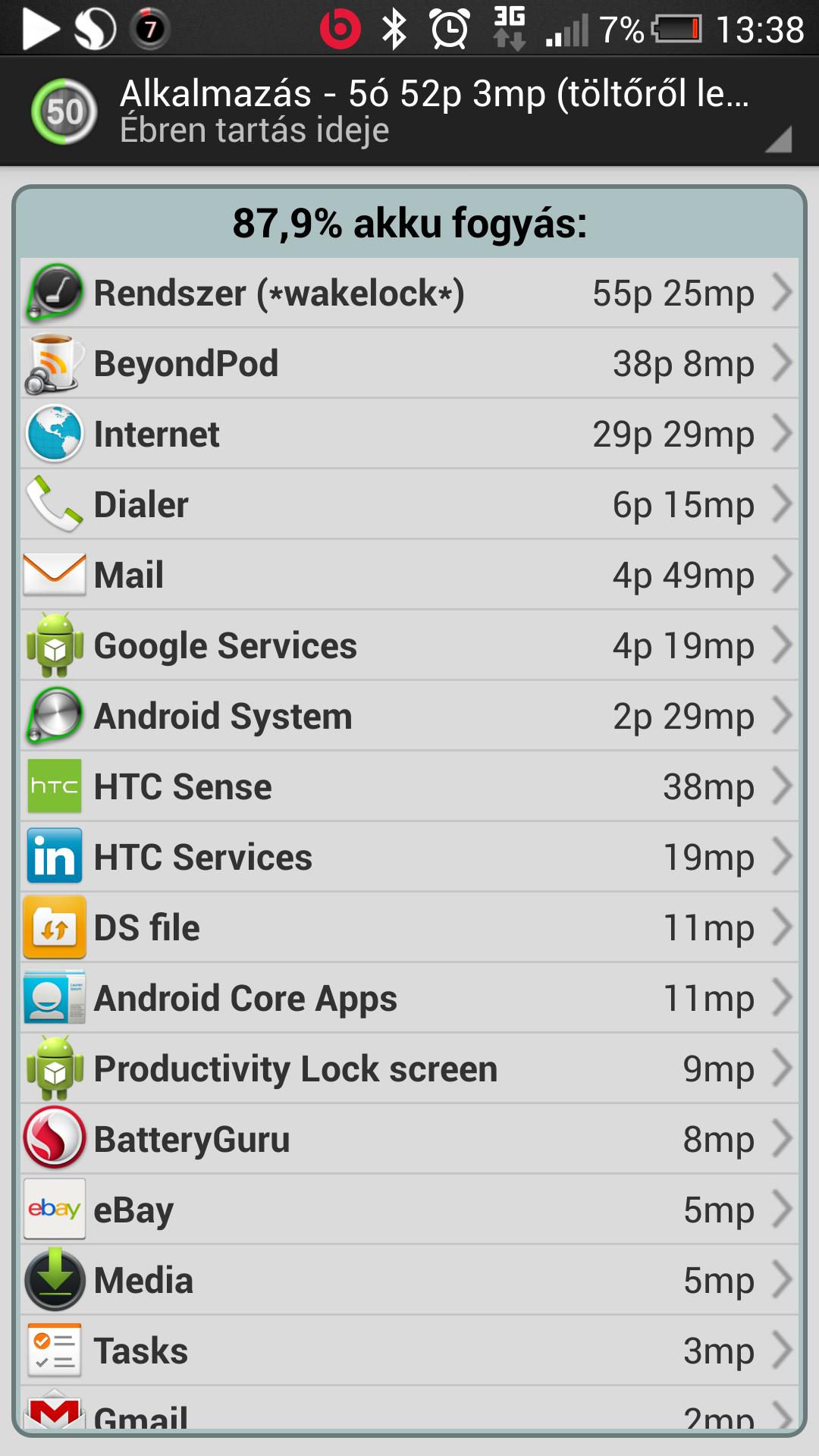This screenshot has width=819, height=1456.
Task: Open the BeyondPod wakelock entry
Action: click(409, 363)
